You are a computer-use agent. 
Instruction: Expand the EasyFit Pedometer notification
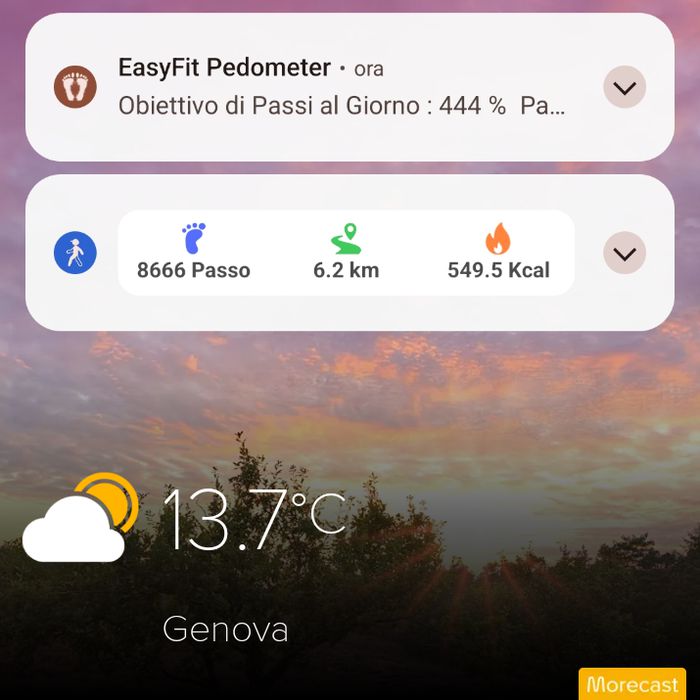coord(624,87)
